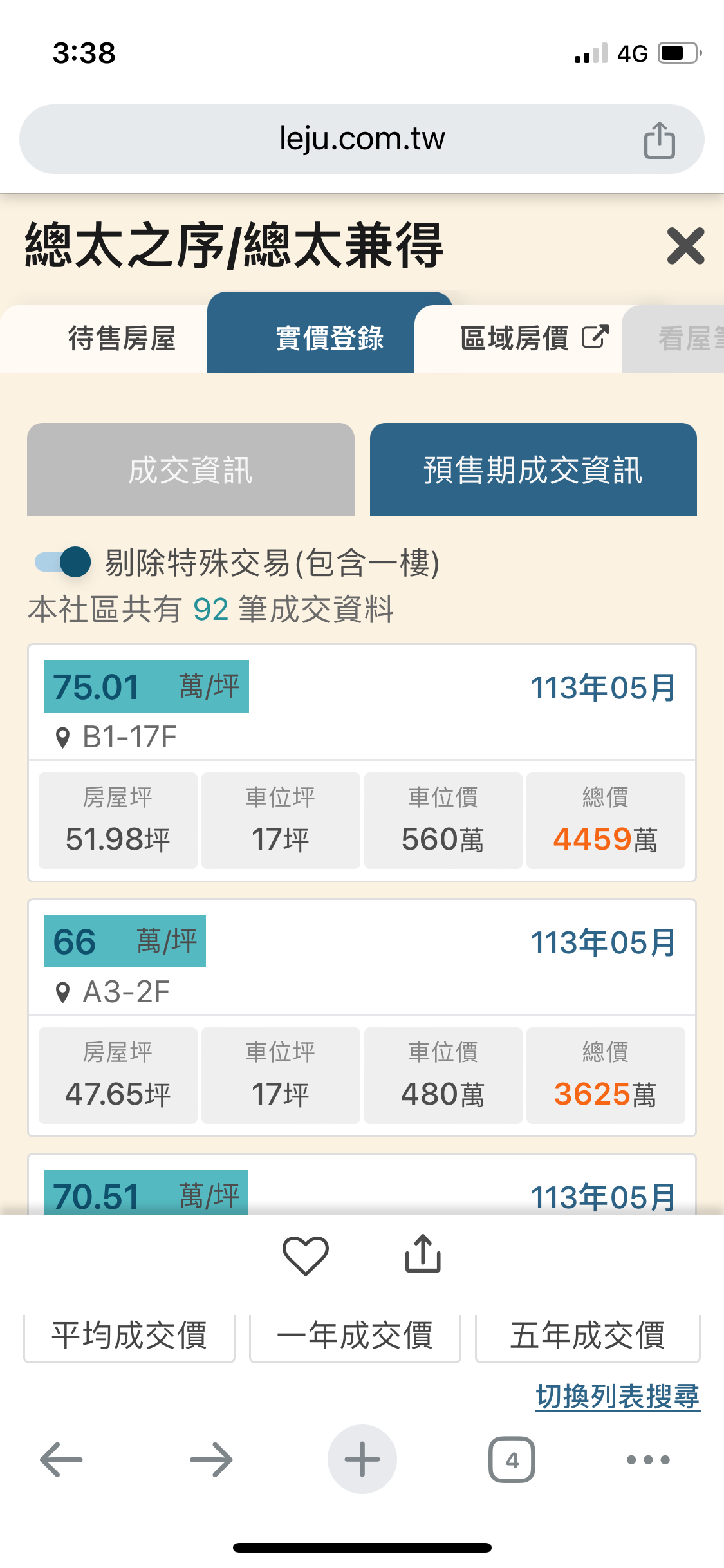This screenshot has height=1568, width=724.
Task: Open the A3-2F transaction card
Action: (x=362, y=1018)
